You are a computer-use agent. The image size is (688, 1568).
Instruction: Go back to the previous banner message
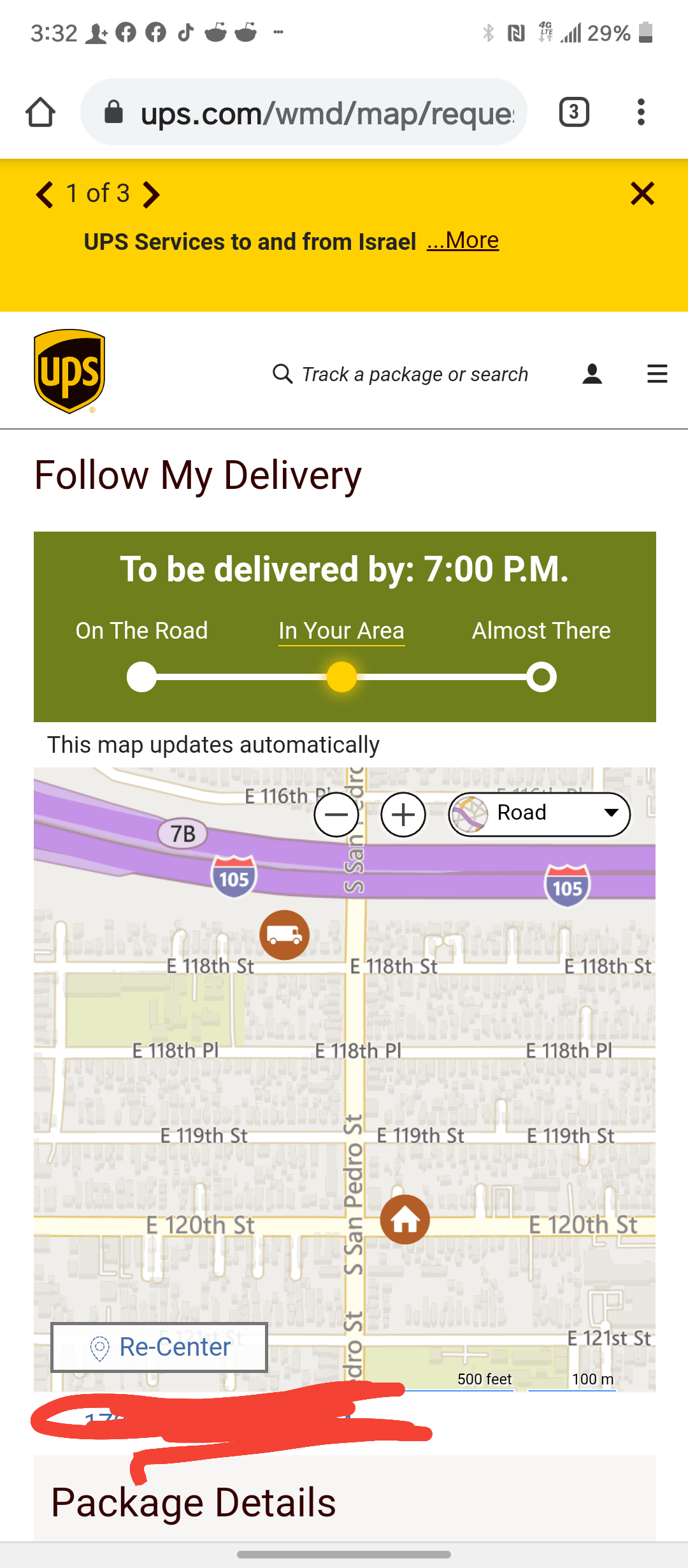tap(44, 194)
